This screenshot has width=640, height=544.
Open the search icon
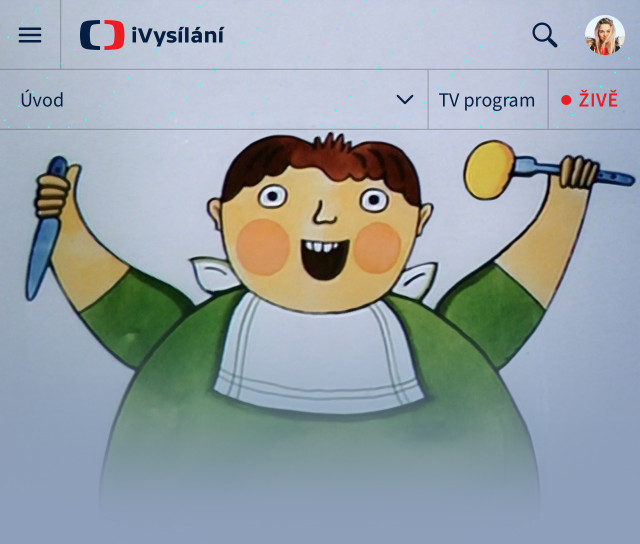tap(544, 35)
